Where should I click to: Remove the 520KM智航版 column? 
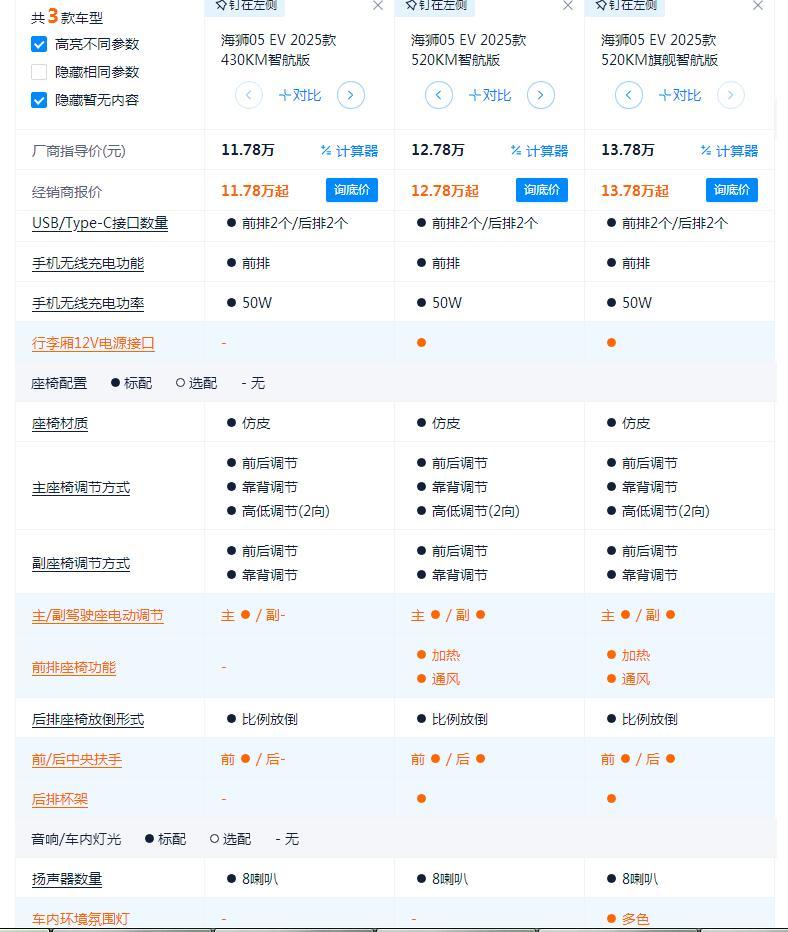(567, 6)
